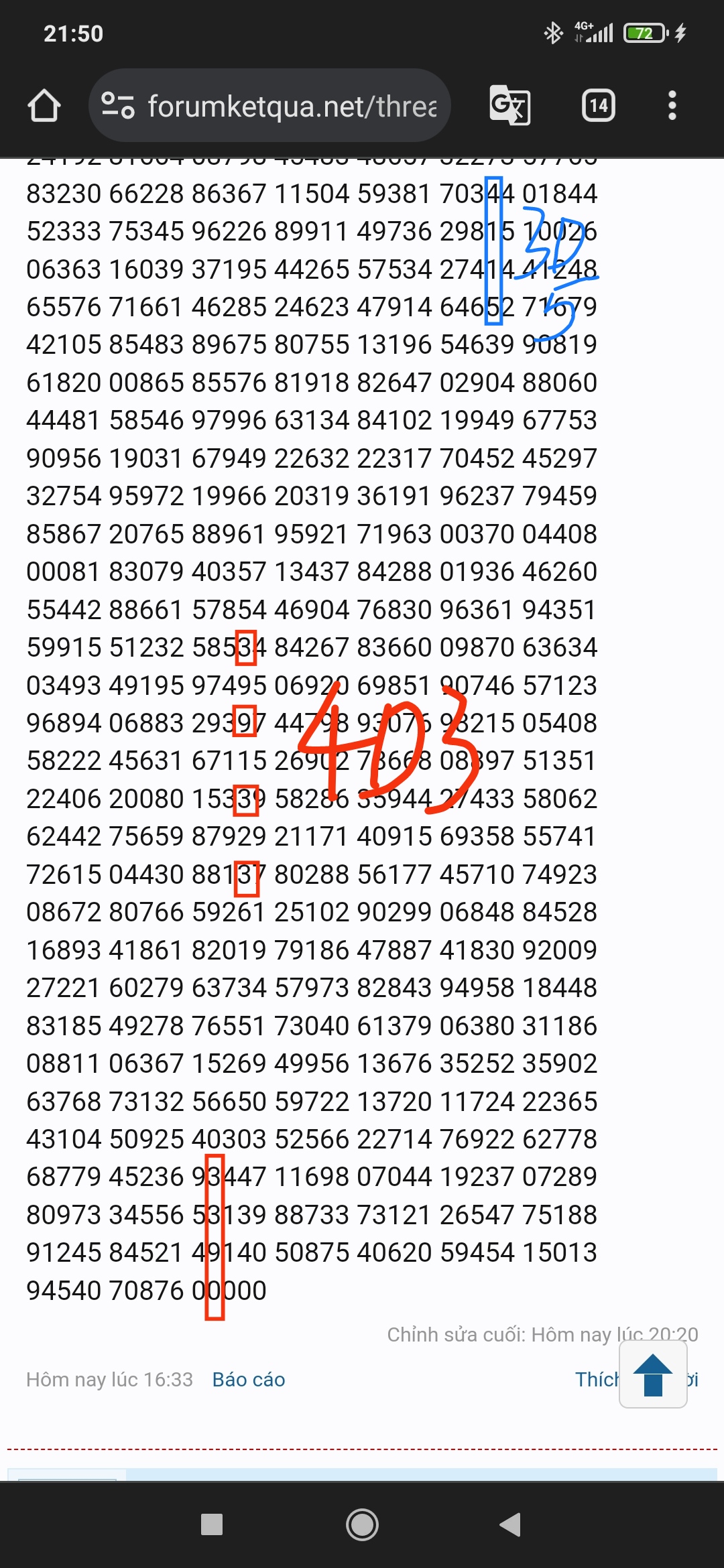
Task: Report the post via Báo cáo
Action: [x=249, y=1380]
